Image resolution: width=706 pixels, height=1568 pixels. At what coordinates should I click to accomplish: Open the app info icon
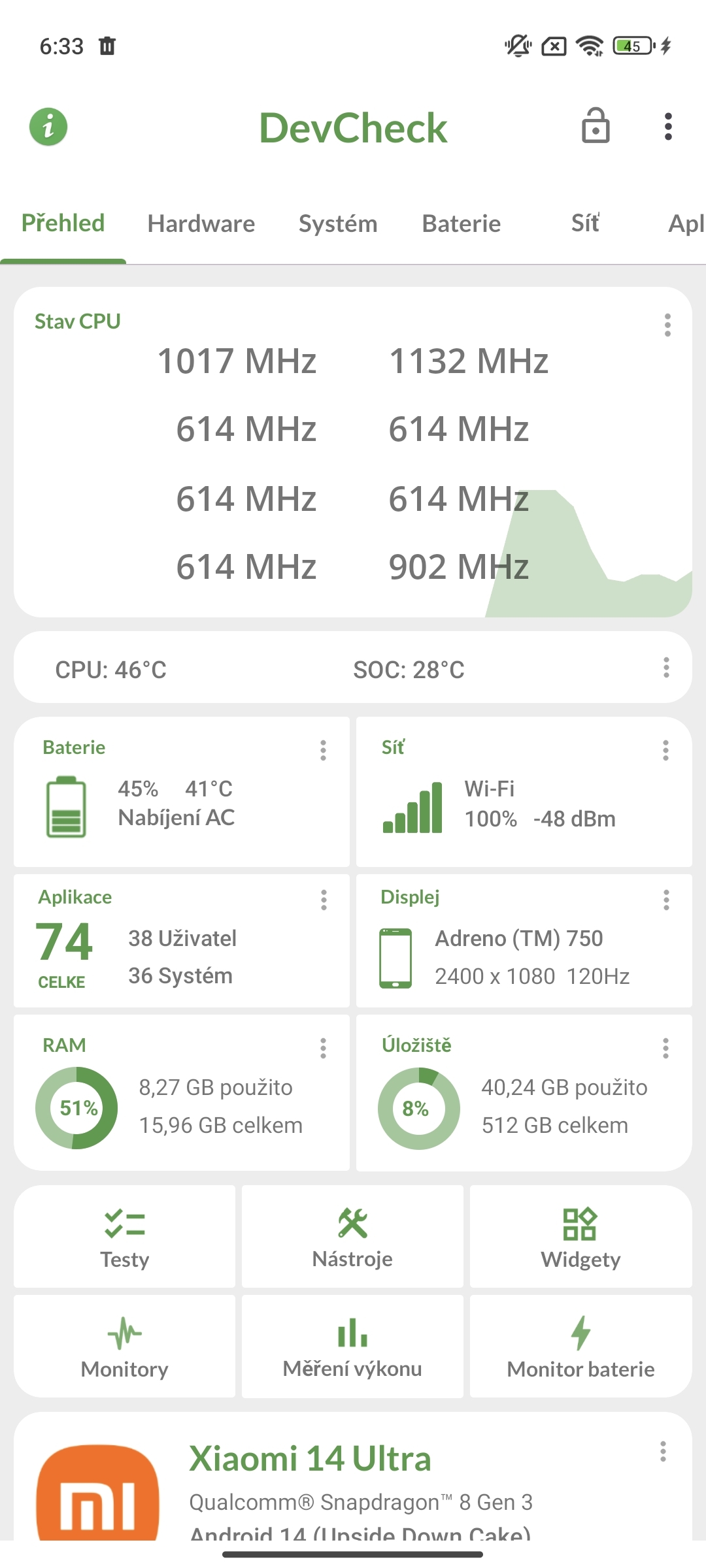pyautogui.click(x=48, y=127)
